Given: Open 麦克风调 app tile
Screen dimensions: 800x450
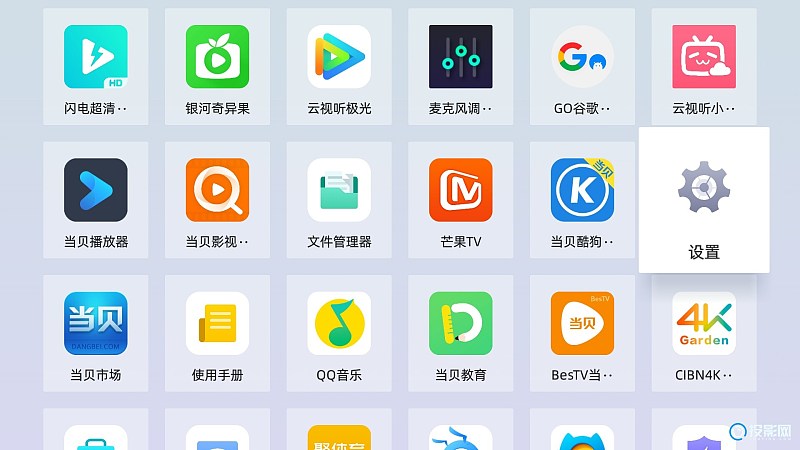Looking at the screenshot, I should point(461,57).
